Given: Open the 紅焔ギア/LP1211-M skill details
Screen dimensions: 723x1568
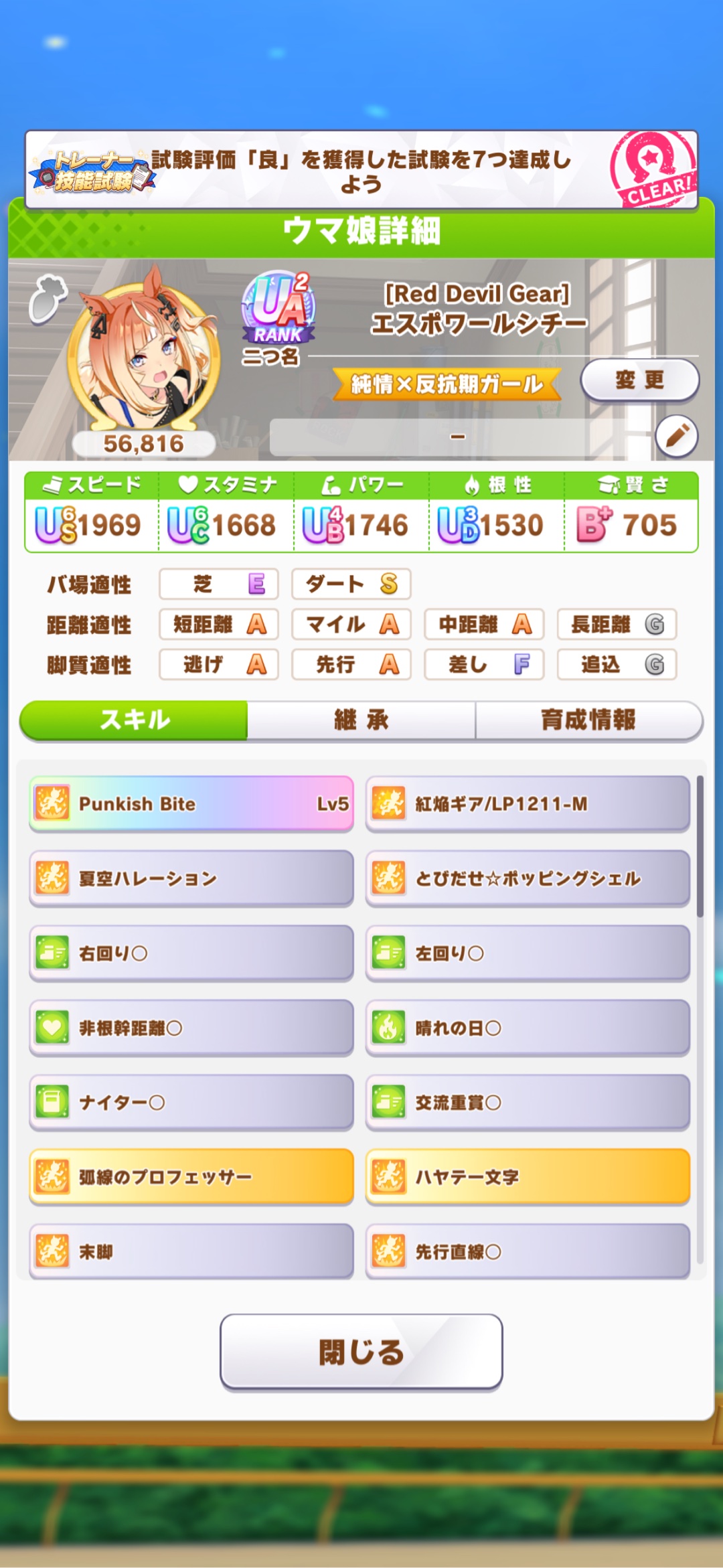Looking at the screenshot, I should point(528,803).
